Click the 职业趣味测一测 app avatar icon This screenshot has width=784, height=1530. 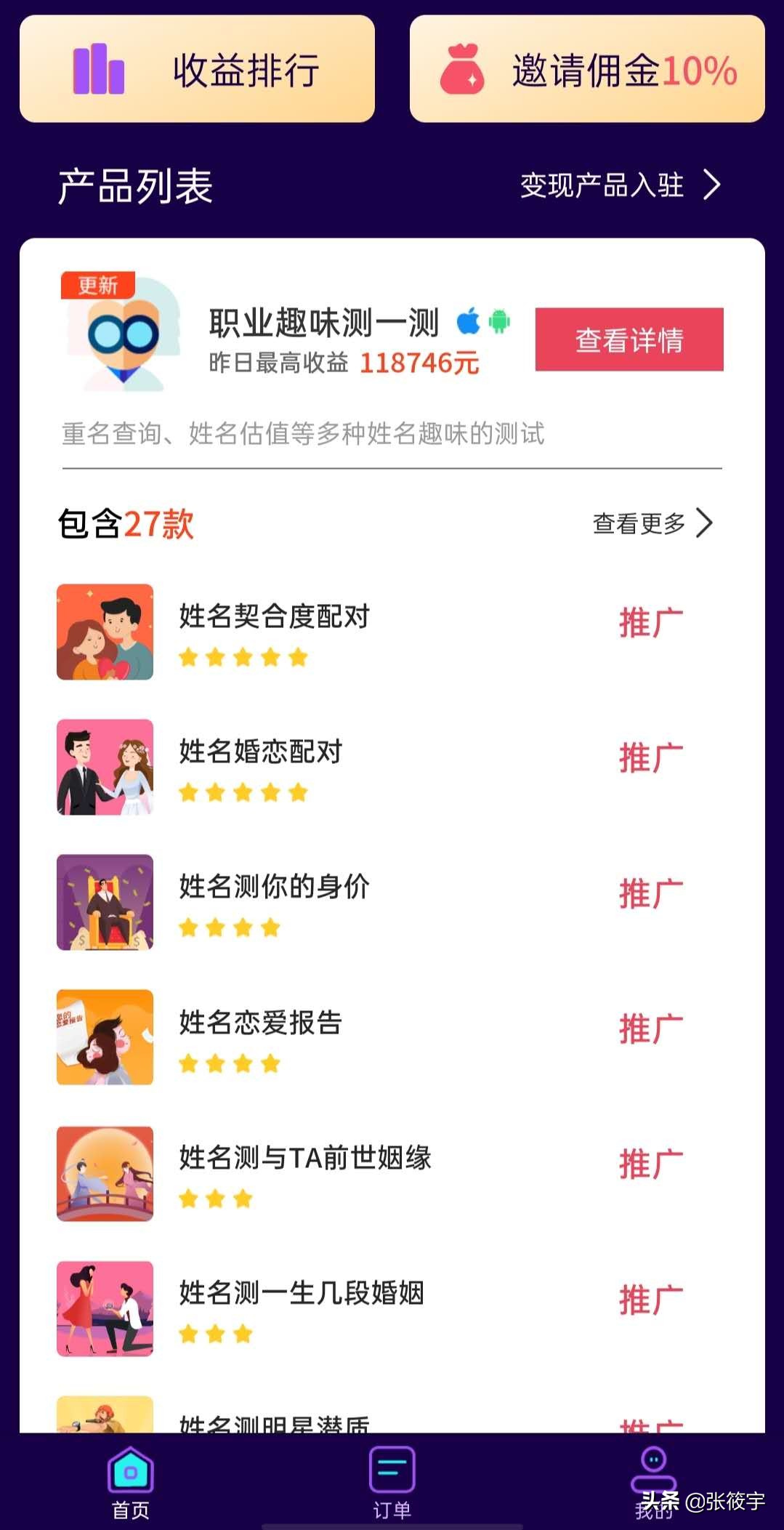point(124,334)
